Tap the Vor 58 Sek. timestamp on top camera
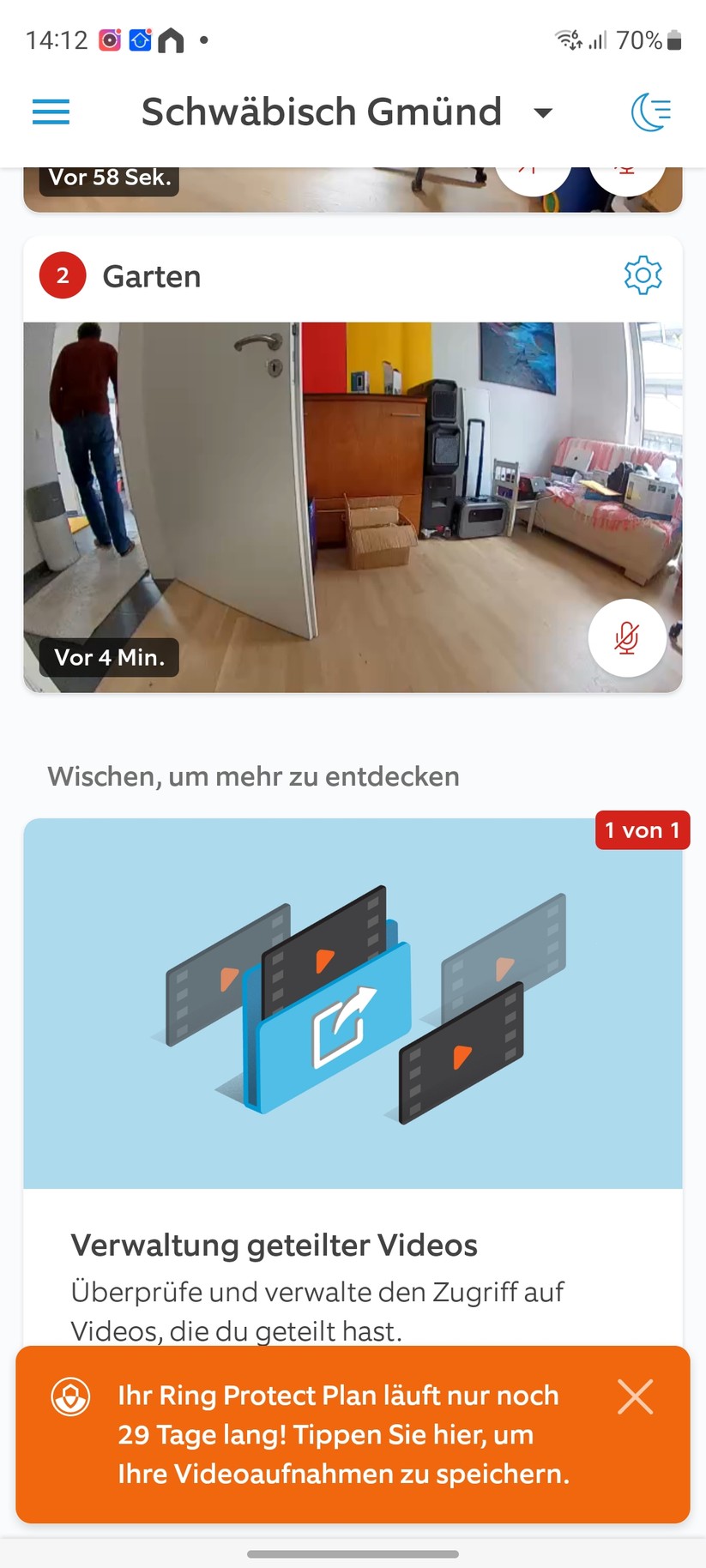Image resolution: width=706 pixels, height=1568 pixels. point(107,178)
